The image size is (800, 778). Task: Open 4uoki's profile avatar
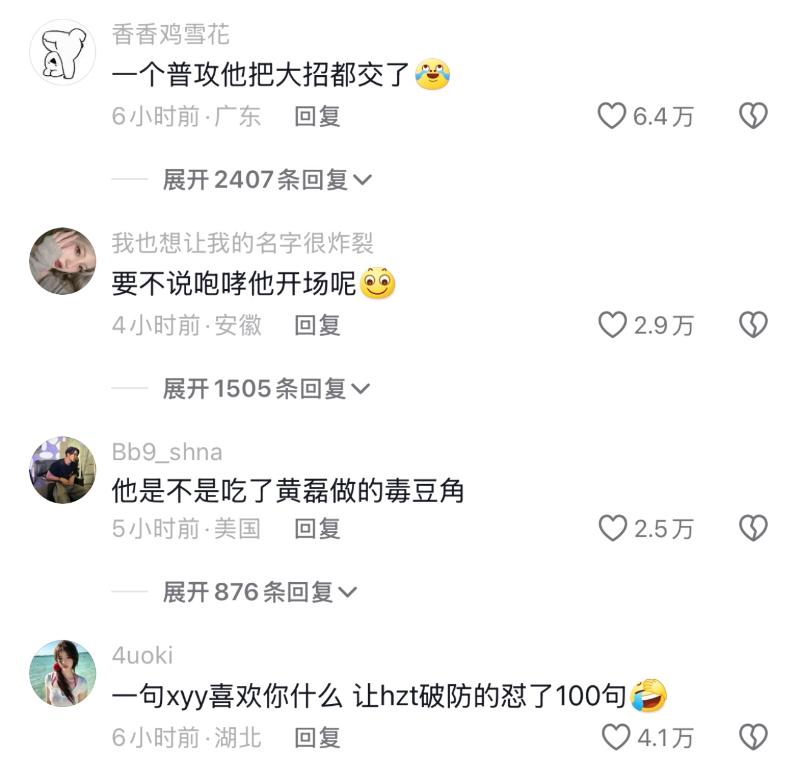point(63,673)
